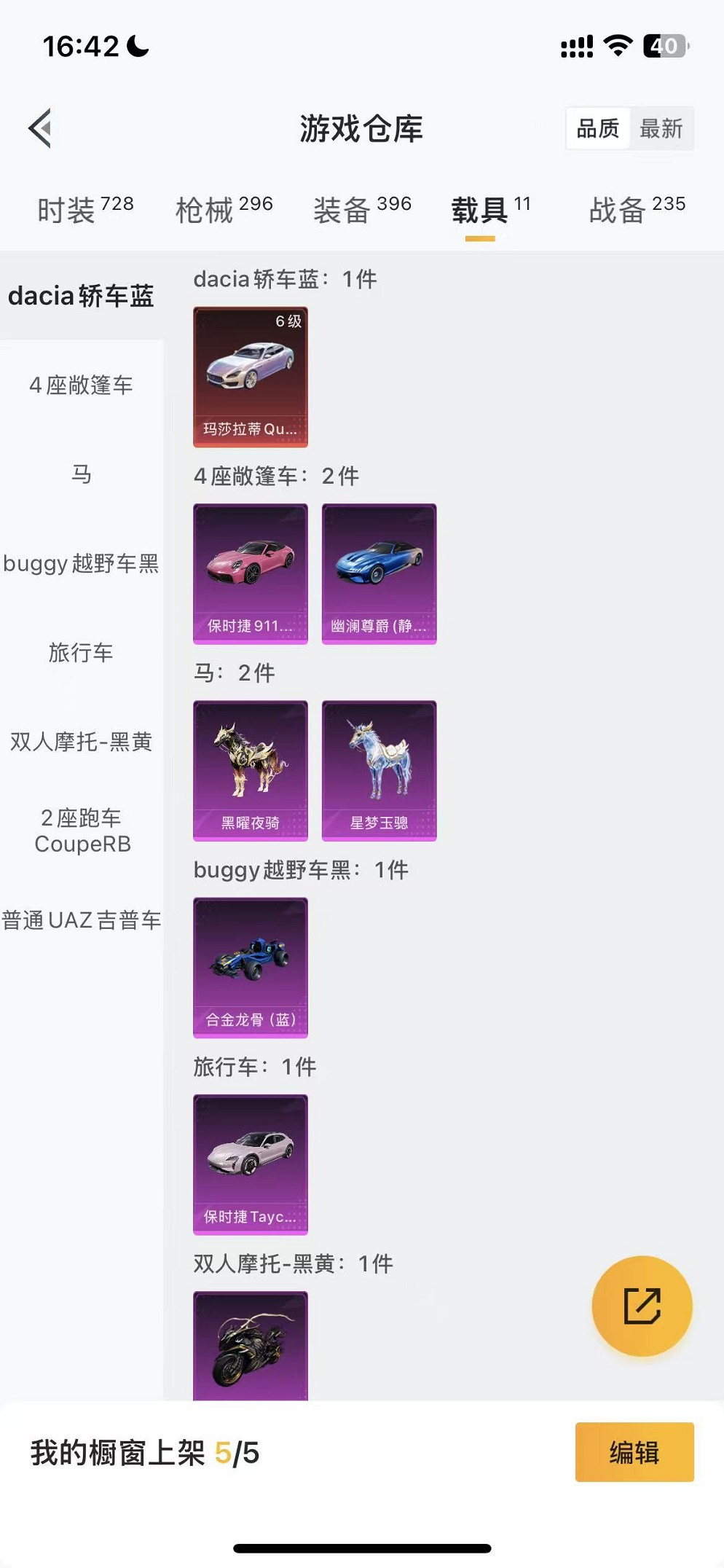Tap the 编辑 button
This screenshot has width=724, height=1568.
click(634, 1452)
